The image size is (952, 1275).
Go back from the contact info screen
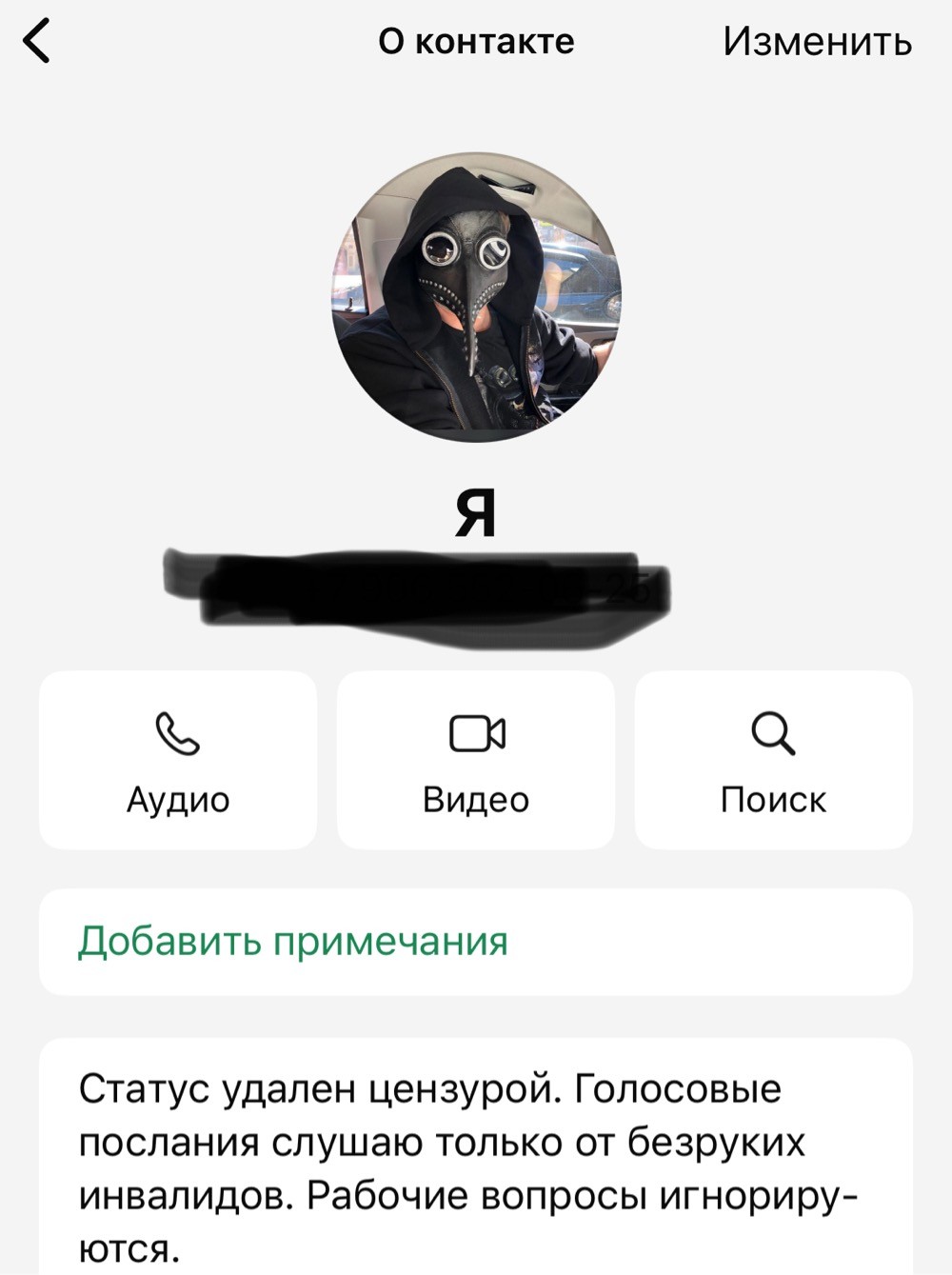click(x=36, y=42)
